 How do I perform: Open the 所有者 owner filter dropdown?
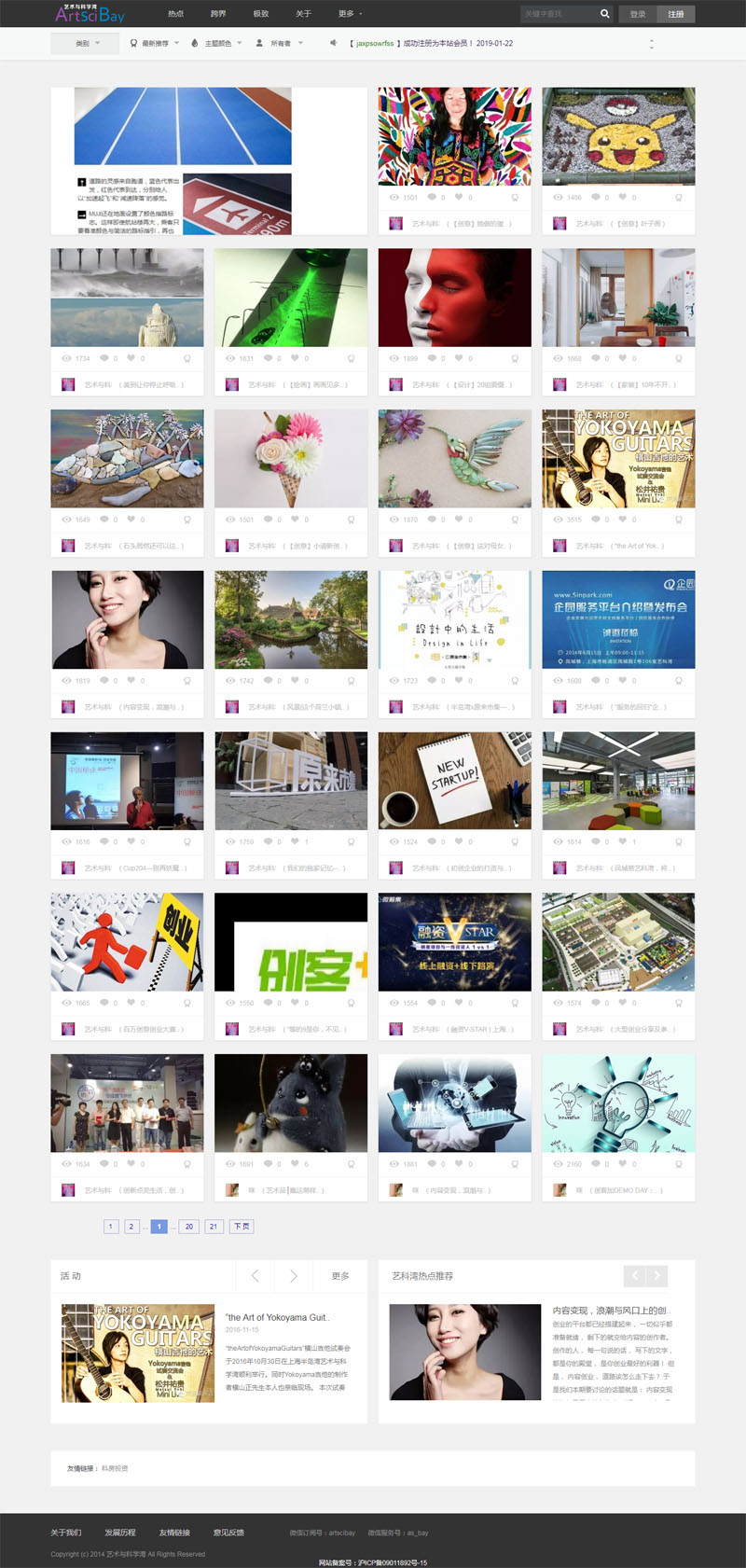click(281, 43)
